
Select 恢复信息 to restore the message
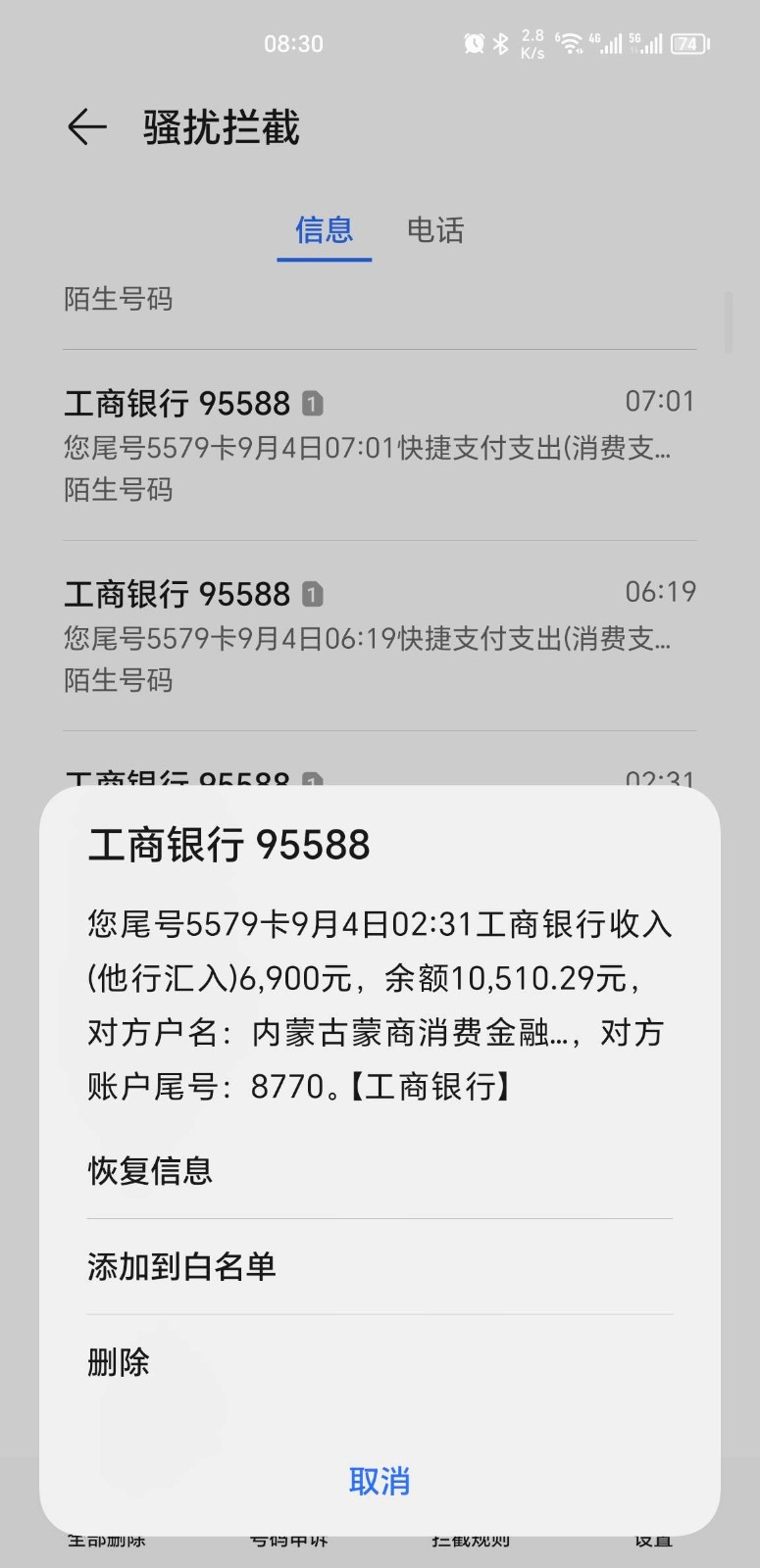tap(380, 1170)
